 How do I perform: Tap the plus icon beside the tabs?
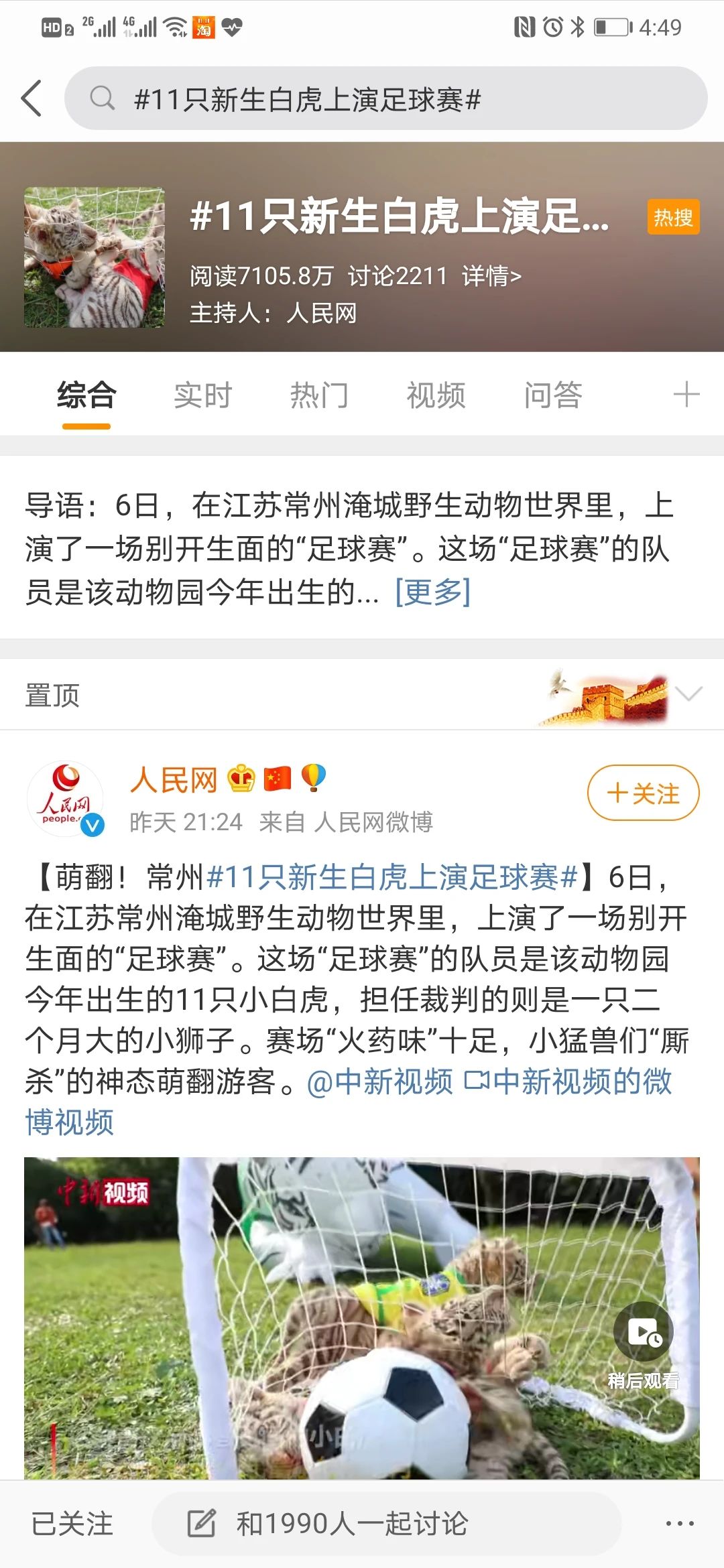tap(686, 395)
